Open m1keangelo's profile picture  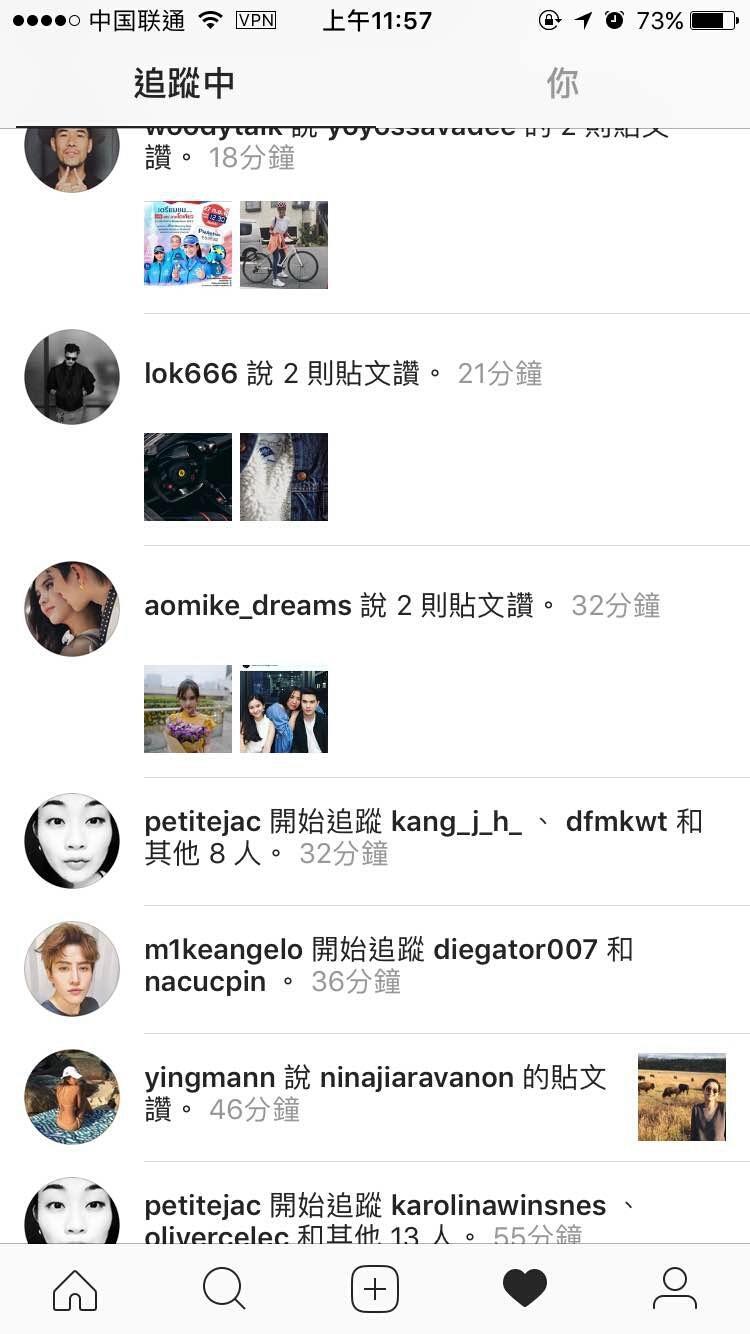pos(72,969)
